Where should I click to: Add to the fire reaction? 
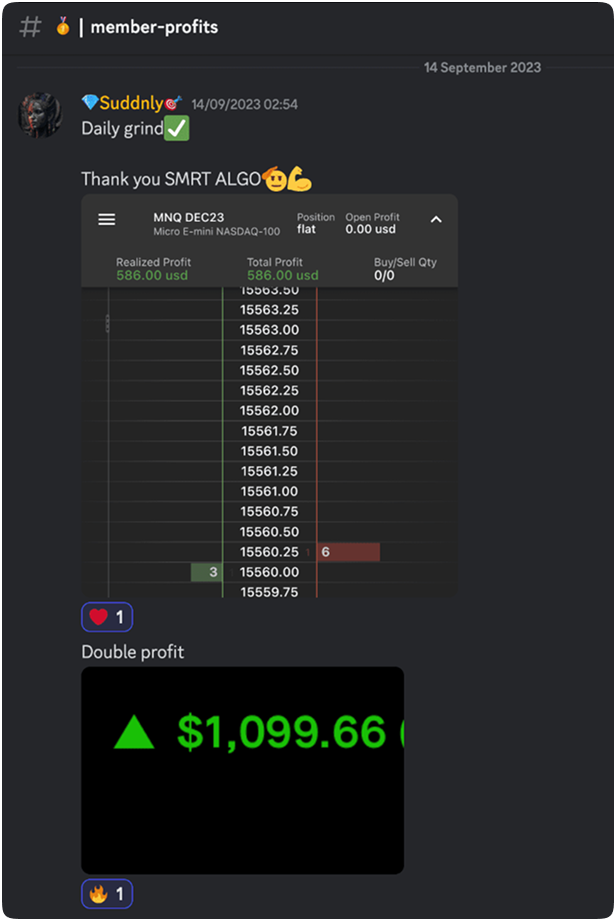[x=107, y=894]
